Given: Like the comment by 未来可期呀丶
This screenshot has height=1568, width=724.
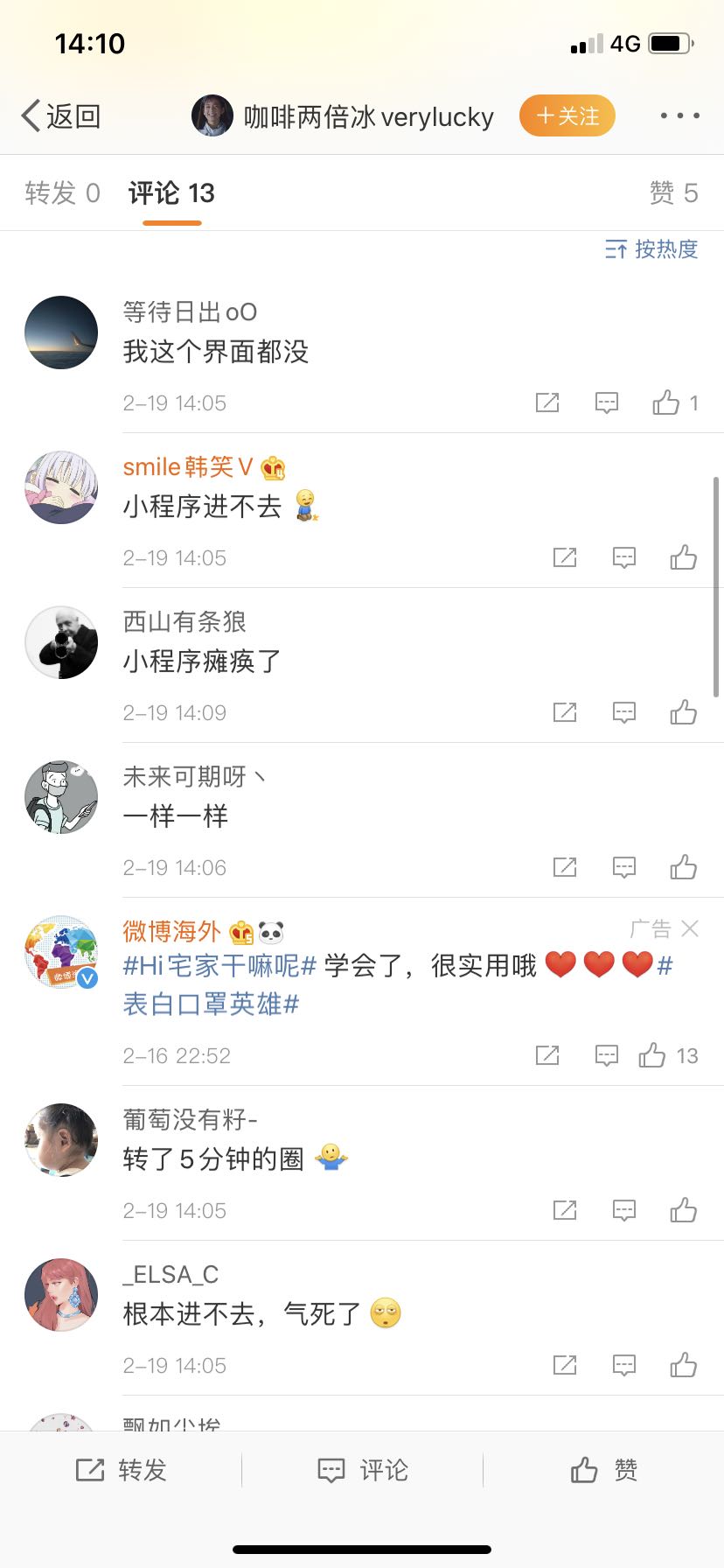Looking at the screenshot, I should (x=683, y=867).
